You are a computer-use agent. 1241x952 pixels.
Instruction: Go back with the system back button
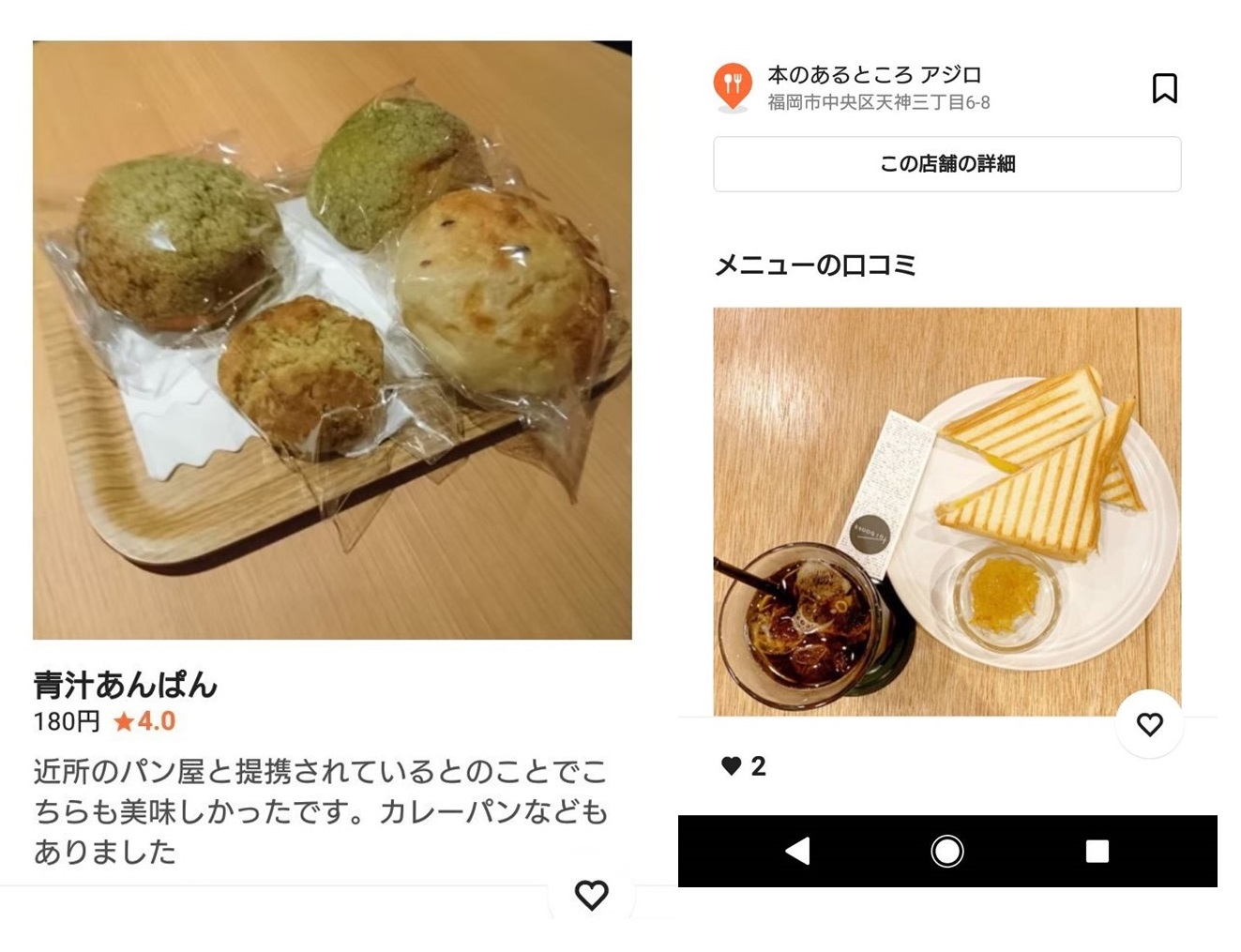(797, 851)
